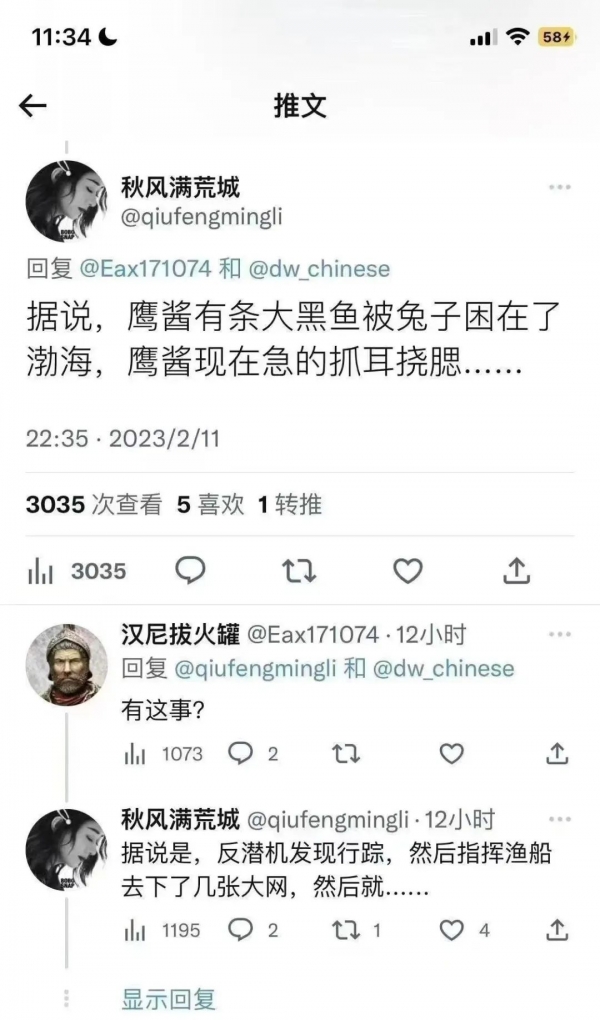The image size is (600, 1020).
Task: Open the overflow menu on the main tweet
Action: [560, 188]
